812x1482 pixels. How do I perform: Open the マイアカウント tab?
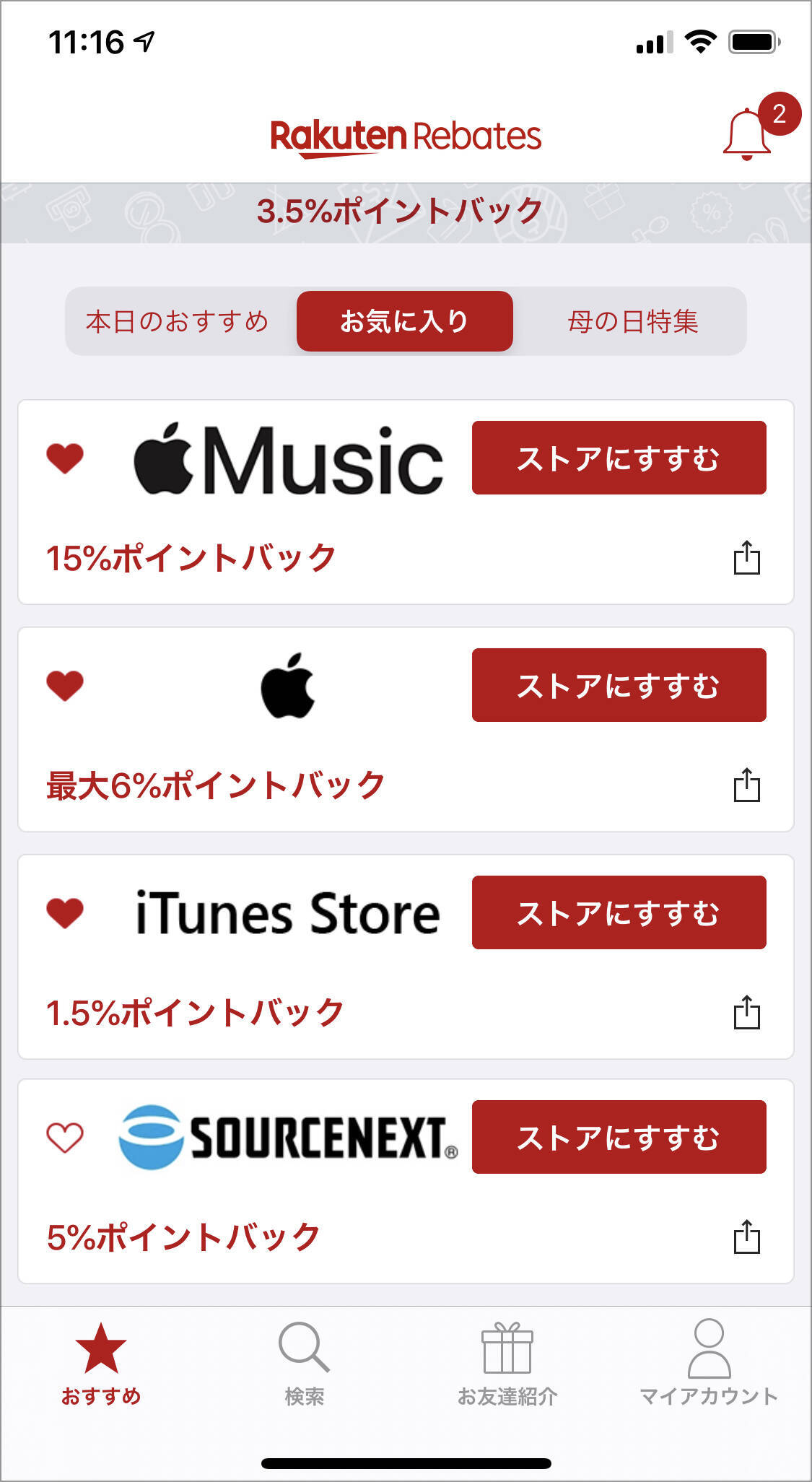pos(709,1364)
